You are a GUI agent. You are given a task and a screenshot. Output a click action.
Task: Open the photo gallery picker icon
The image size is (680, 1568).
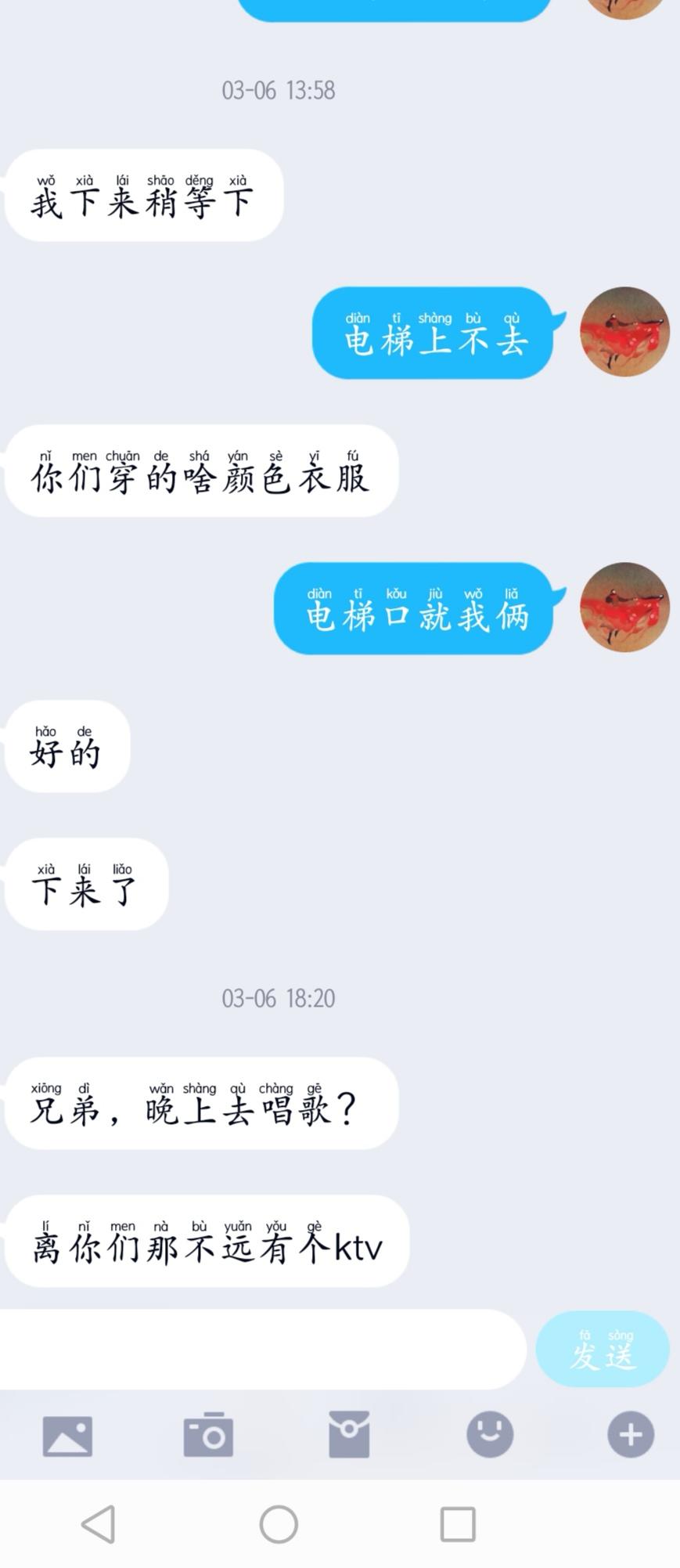pos(67,1436)
